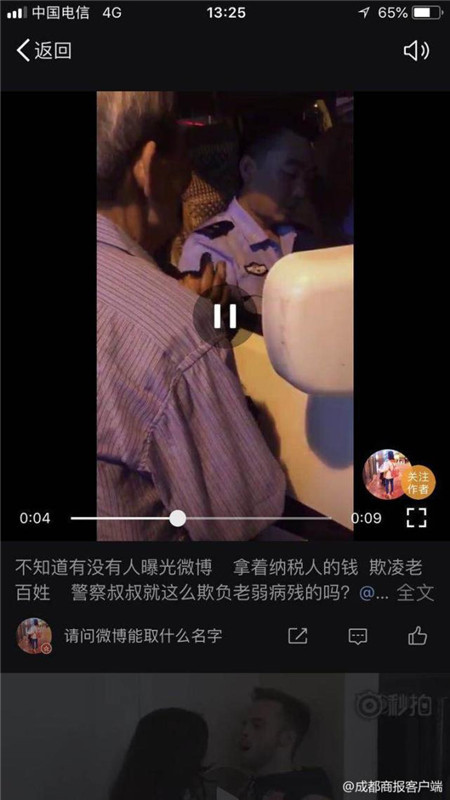Open profile of 请问微博能取什么名字

(x=143, y=636)
